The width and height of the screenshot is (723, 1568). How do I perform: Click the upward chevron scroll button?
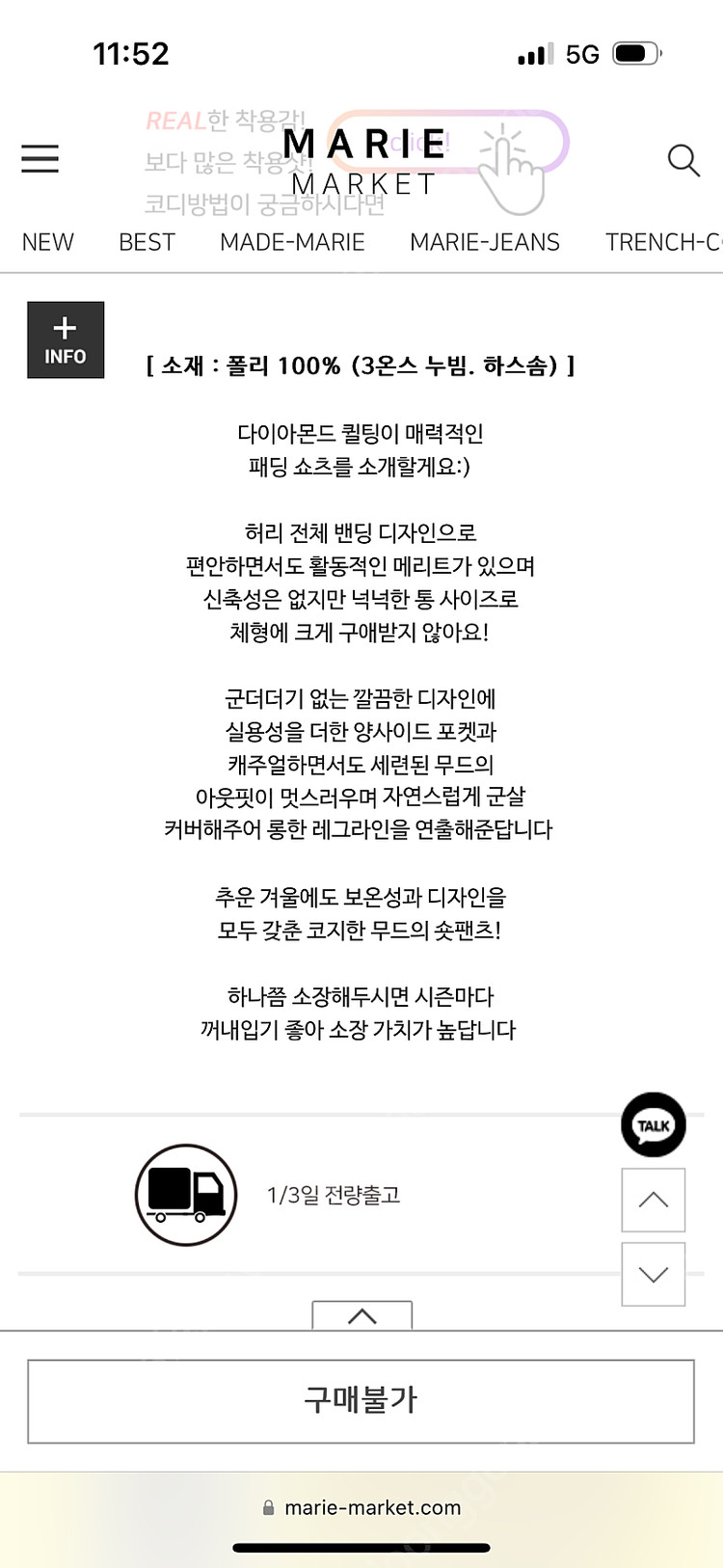[x=653, y=1201]
